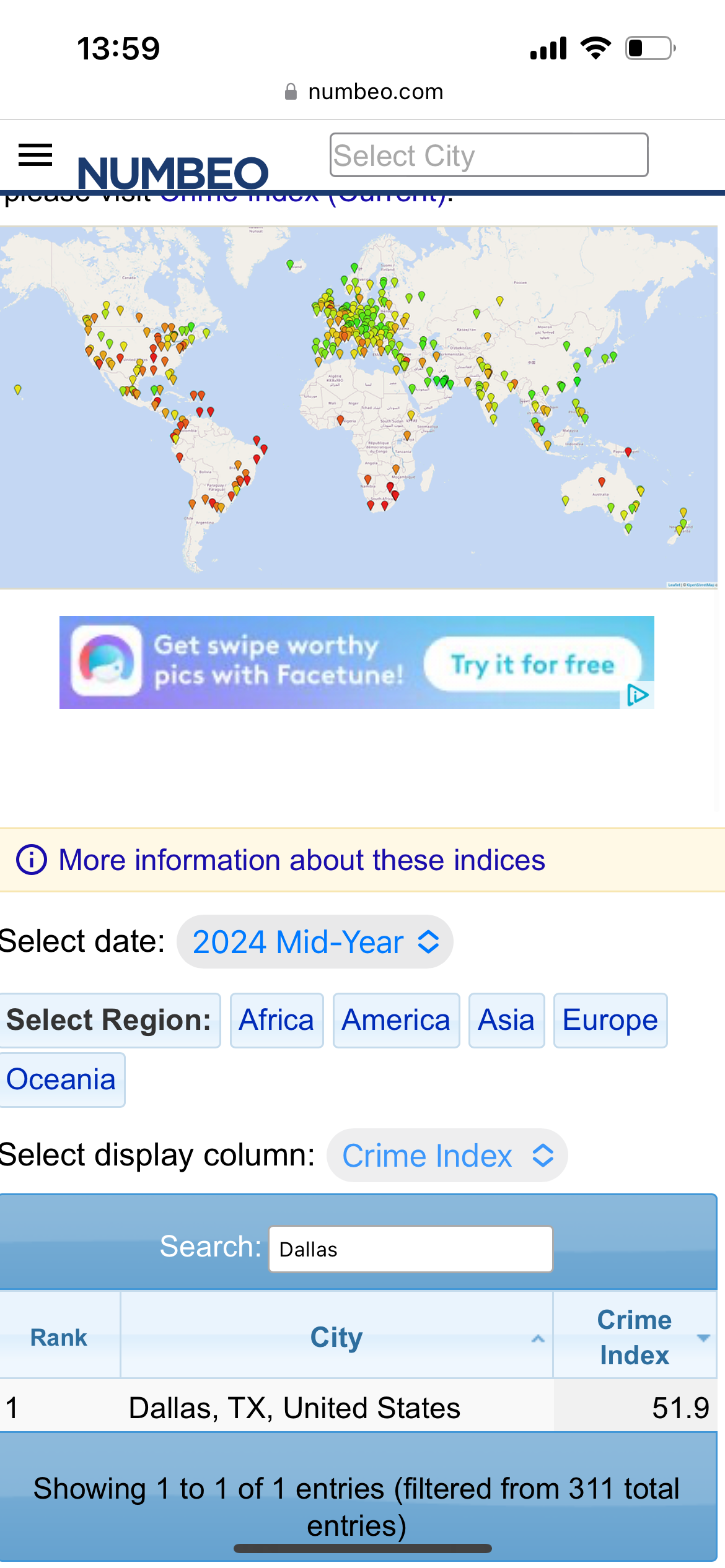725x1568 pixels.
Task: Tap the numbeo.com address bar
Action: (364, 92)
